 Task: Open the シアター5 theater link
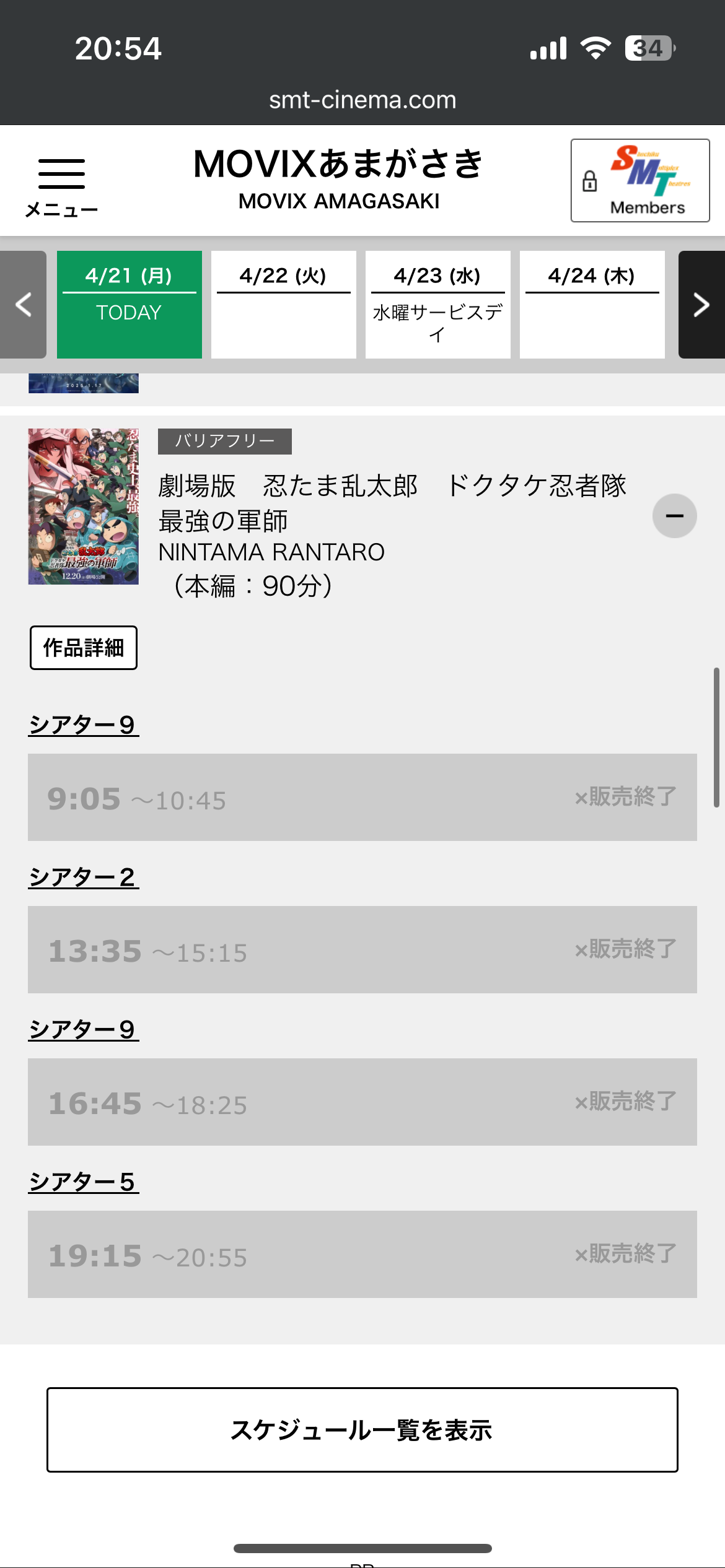tap(83, 1182)
